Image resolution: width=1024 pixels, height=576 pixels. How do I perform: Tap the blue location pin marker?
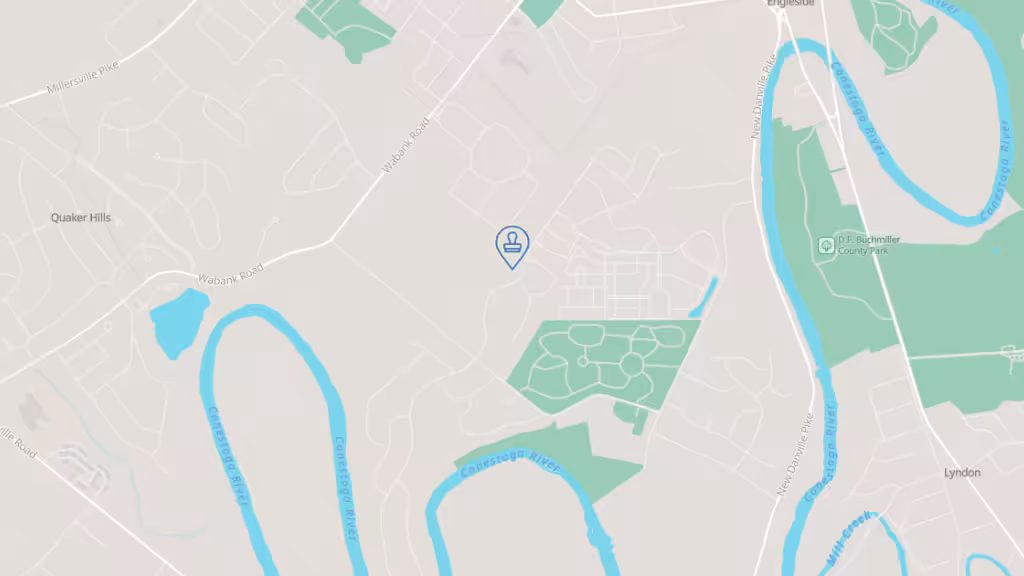tap(513, 245)
